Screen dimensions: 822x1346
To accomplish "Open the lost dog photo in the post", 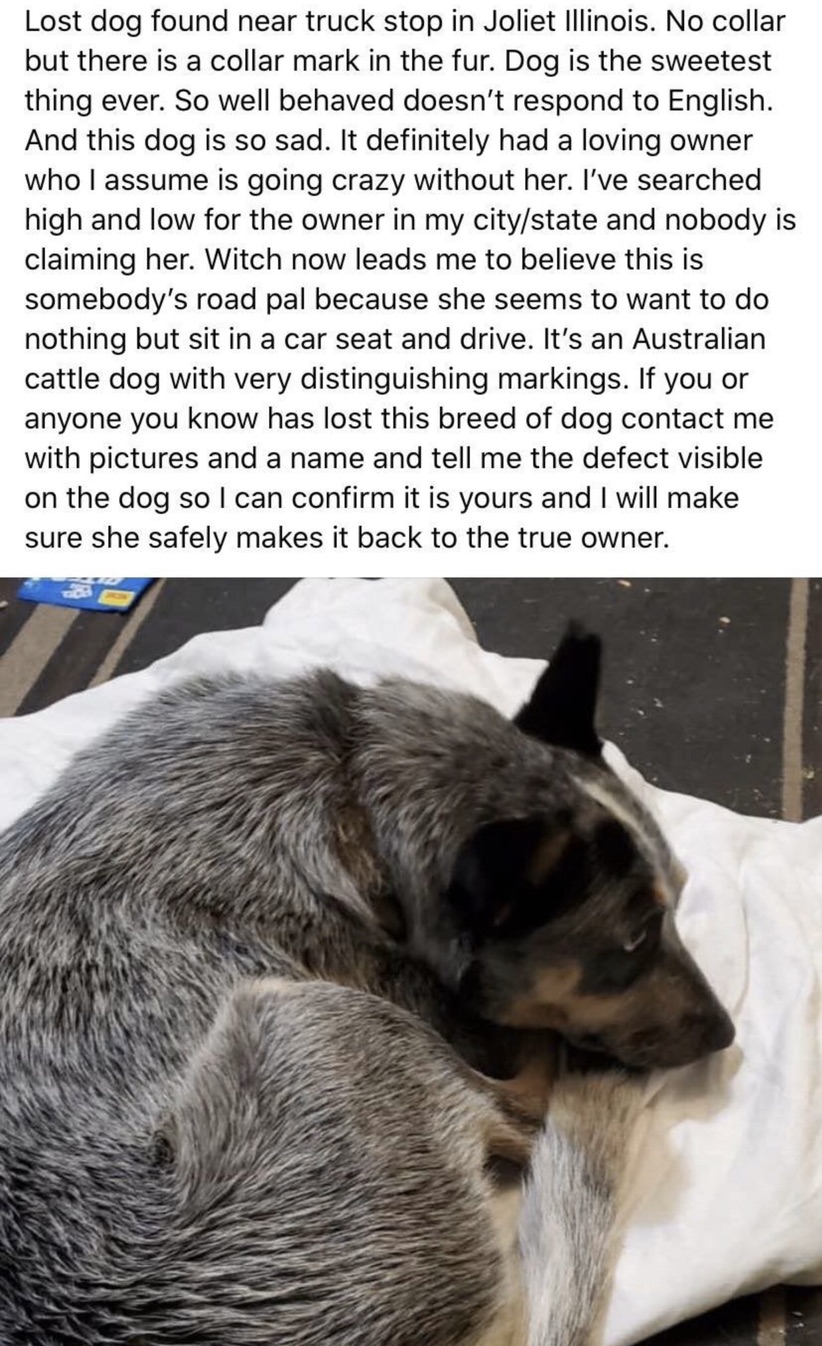I will 411,960.
